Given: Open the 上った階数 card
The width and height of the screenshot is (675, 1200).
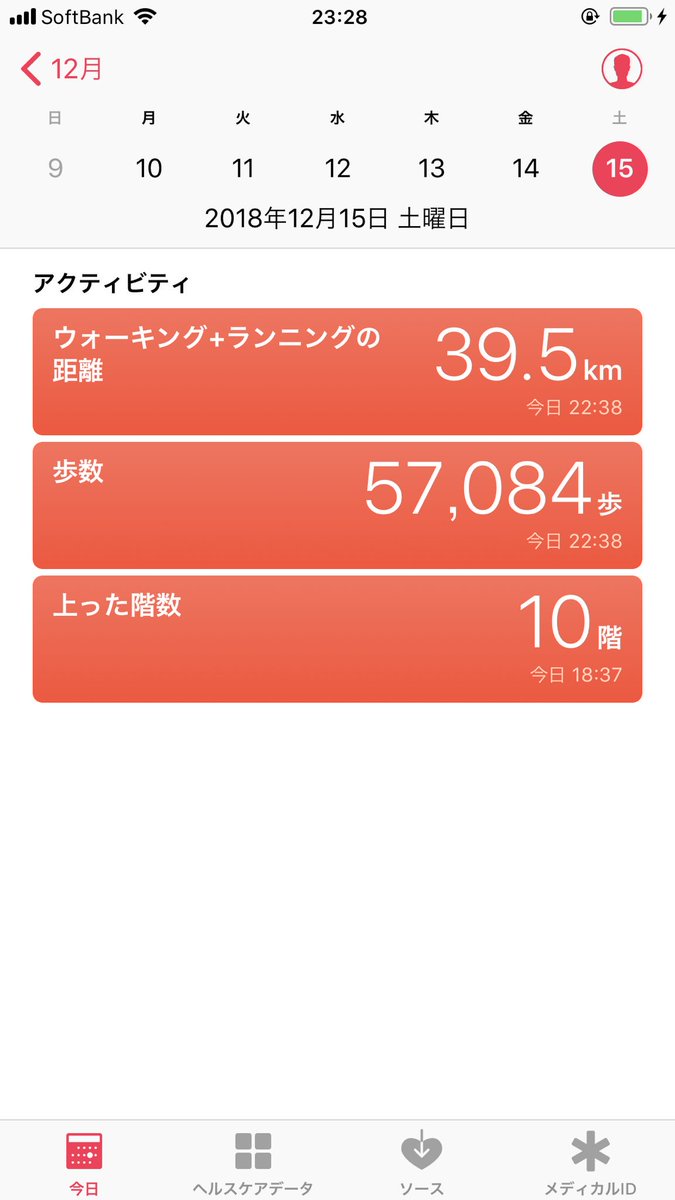Looking at the screenshot, I should 337,639.
